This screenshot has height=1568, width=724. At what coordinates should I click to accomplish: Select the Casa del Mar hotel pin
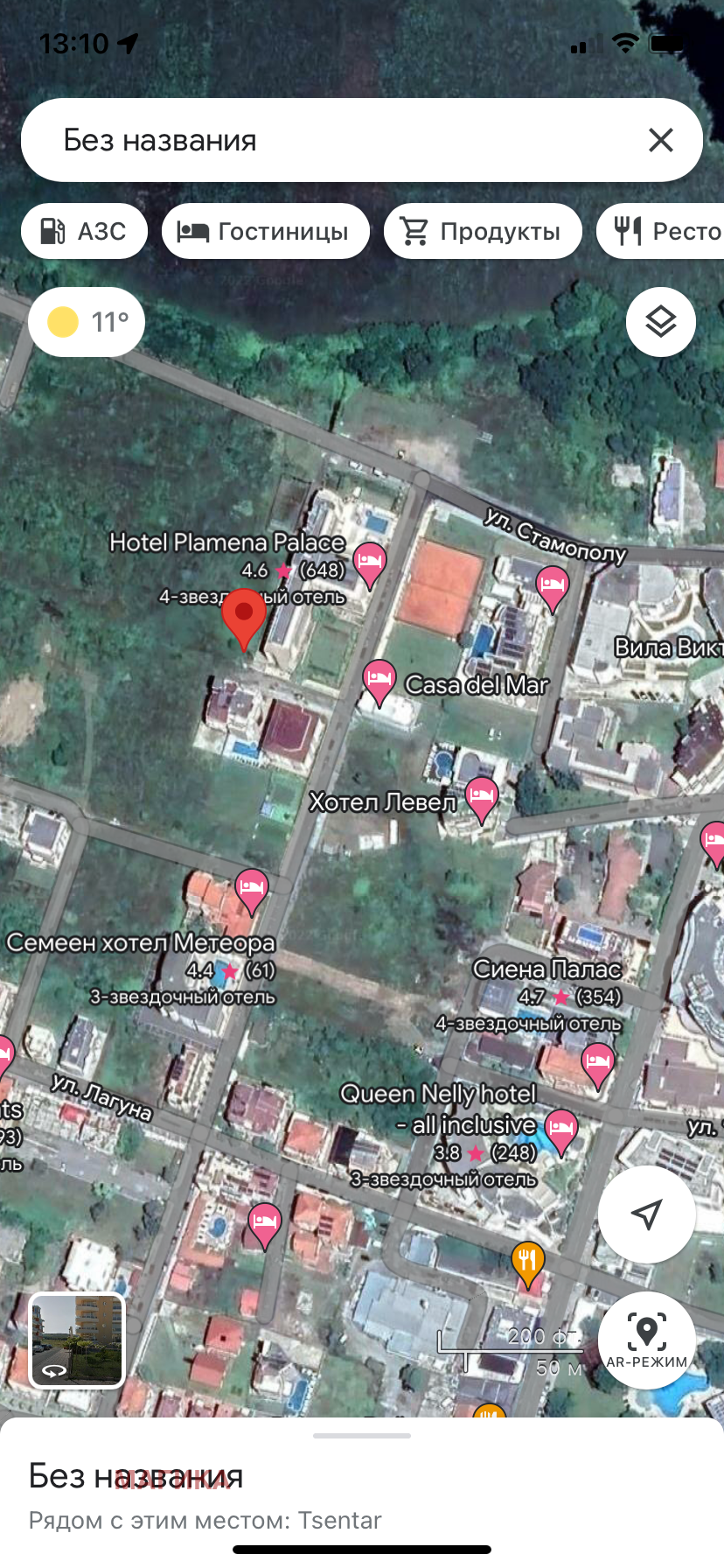tap(379, 679)
